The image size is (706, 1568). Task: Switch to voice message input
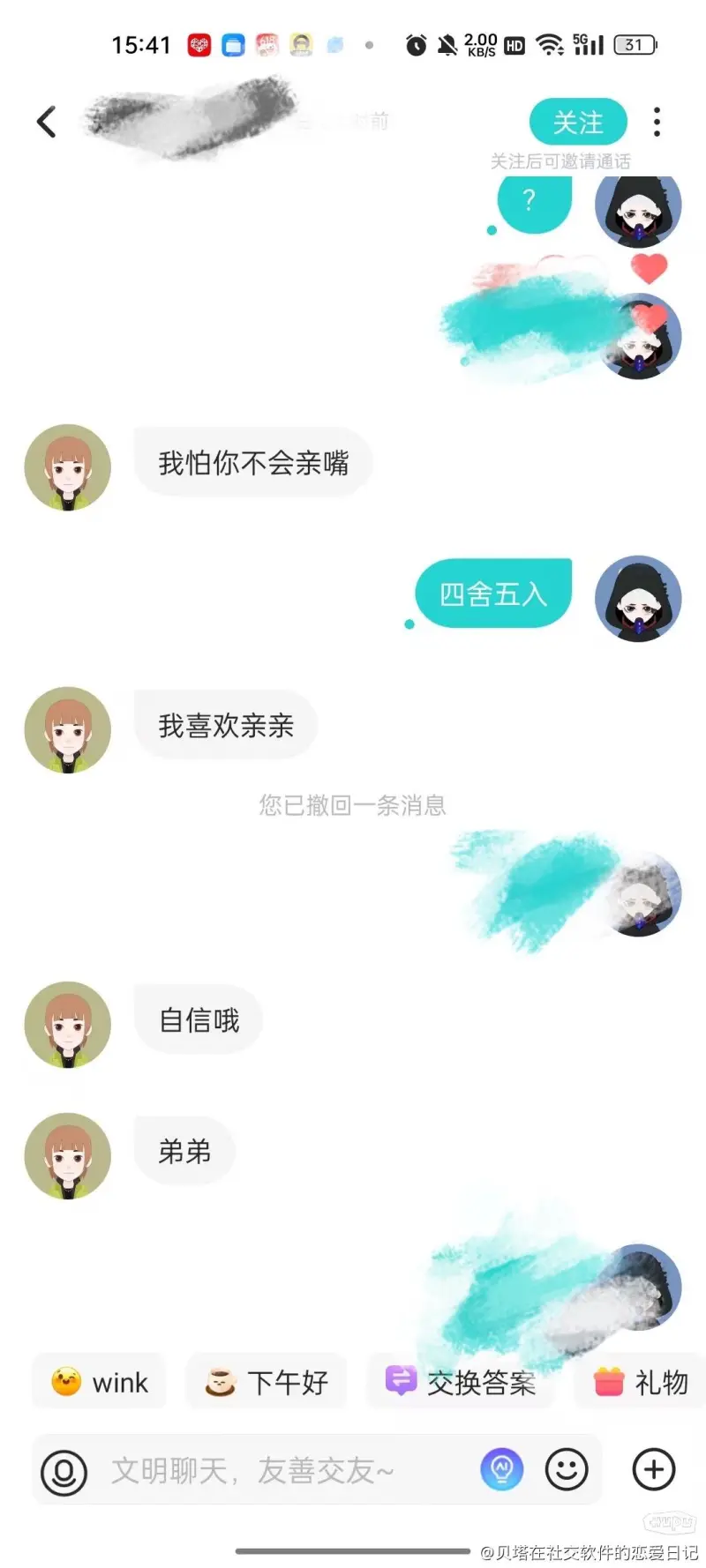tap(64, 1471)
